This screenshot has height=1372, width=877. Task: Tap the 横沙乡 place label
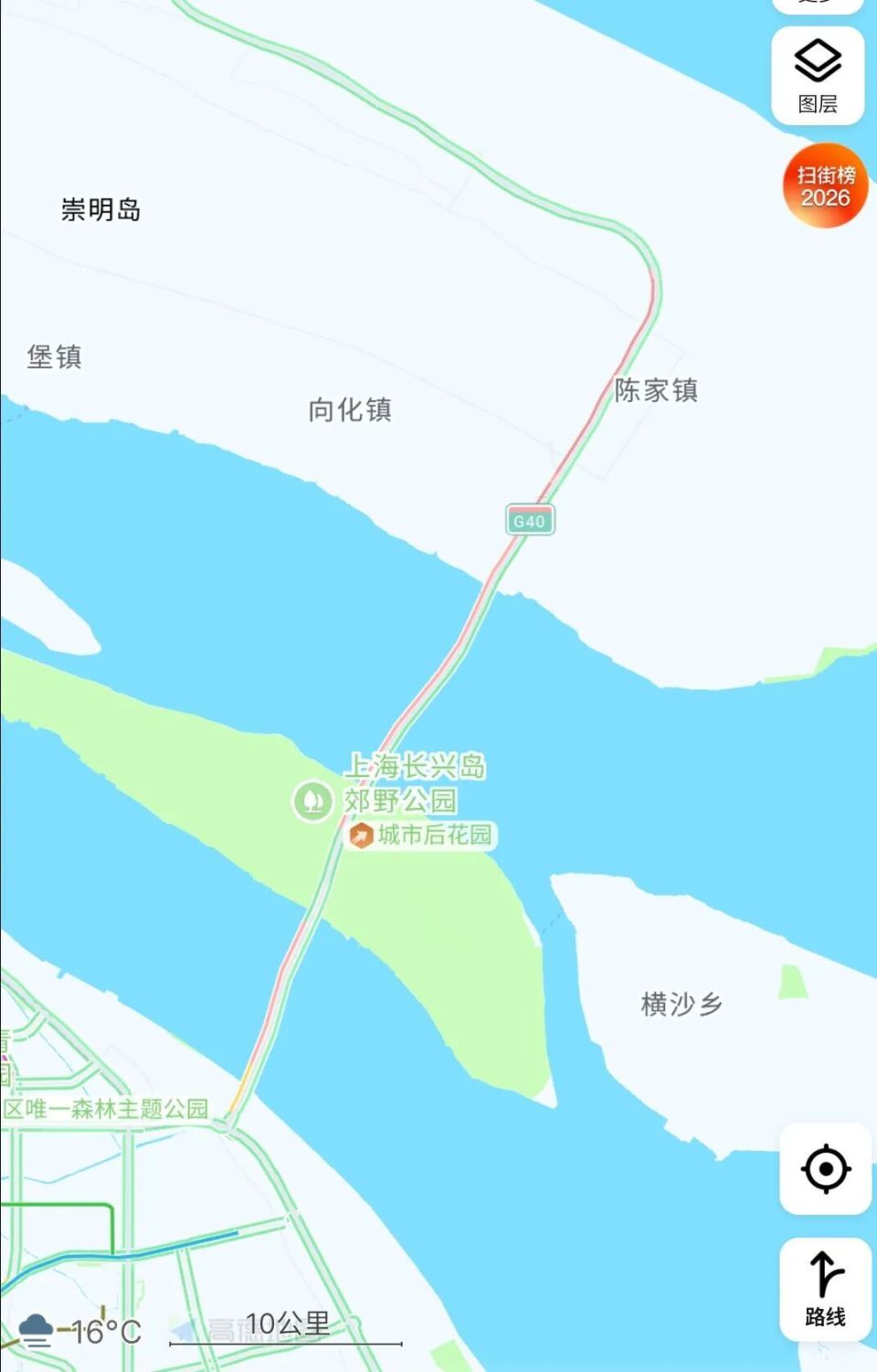(681, 1002)
